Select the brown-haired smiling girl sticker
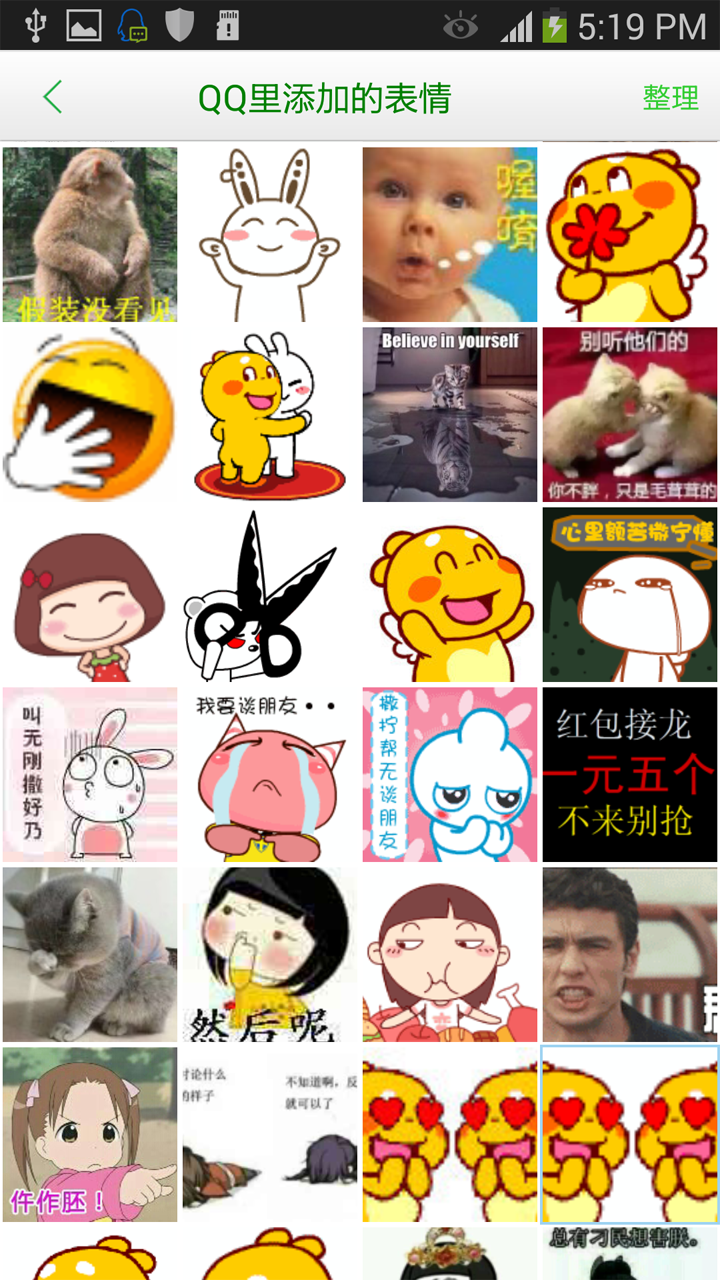The height and width of the screenshot is (1280, 720). 90,595
